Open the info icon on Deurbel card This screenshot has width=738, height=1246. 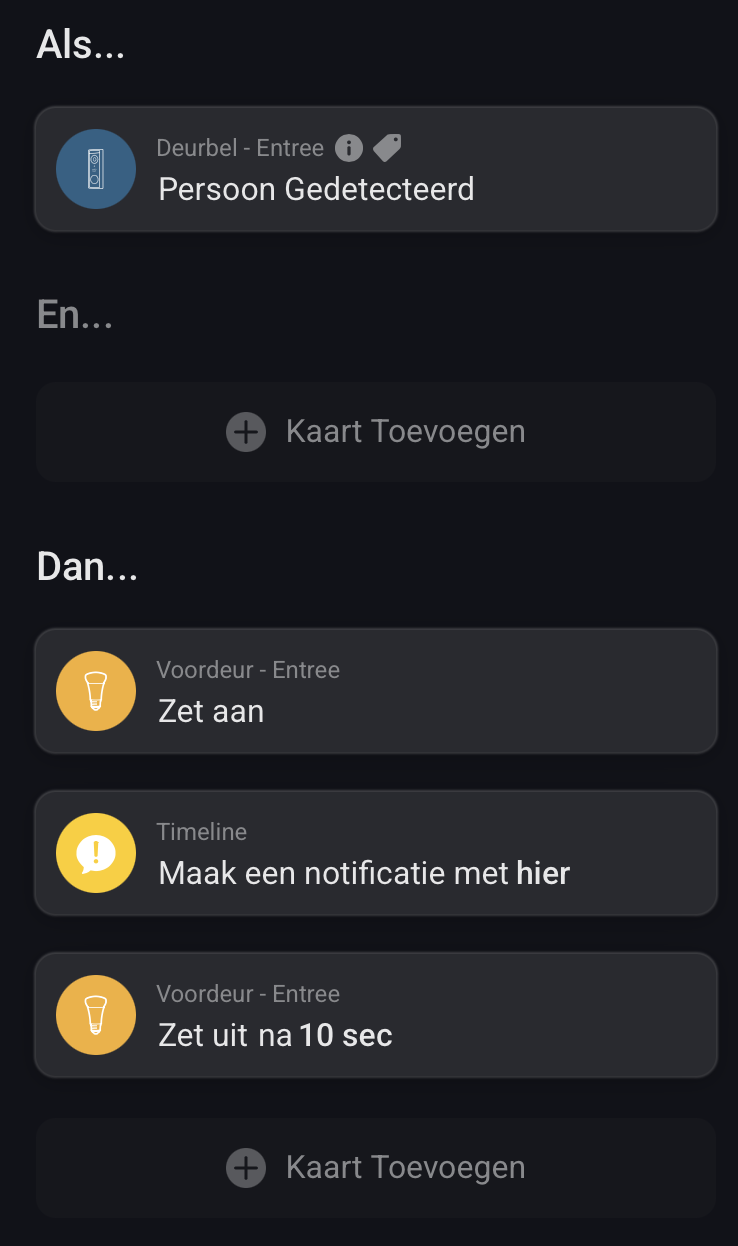pyautogui.click(x=348, y=148)
